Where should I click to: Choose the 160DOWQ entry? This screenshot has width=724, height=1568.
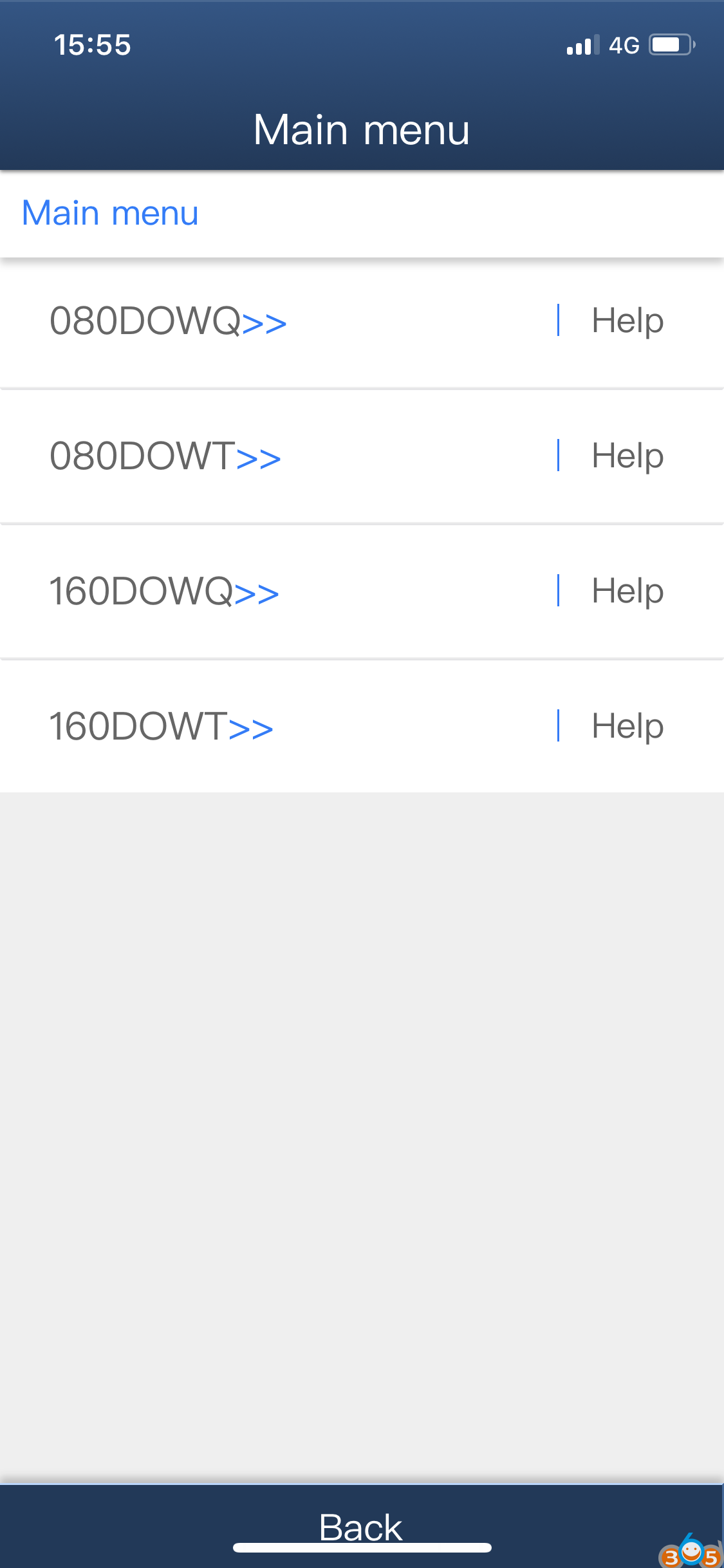click(x=164, y=592)
